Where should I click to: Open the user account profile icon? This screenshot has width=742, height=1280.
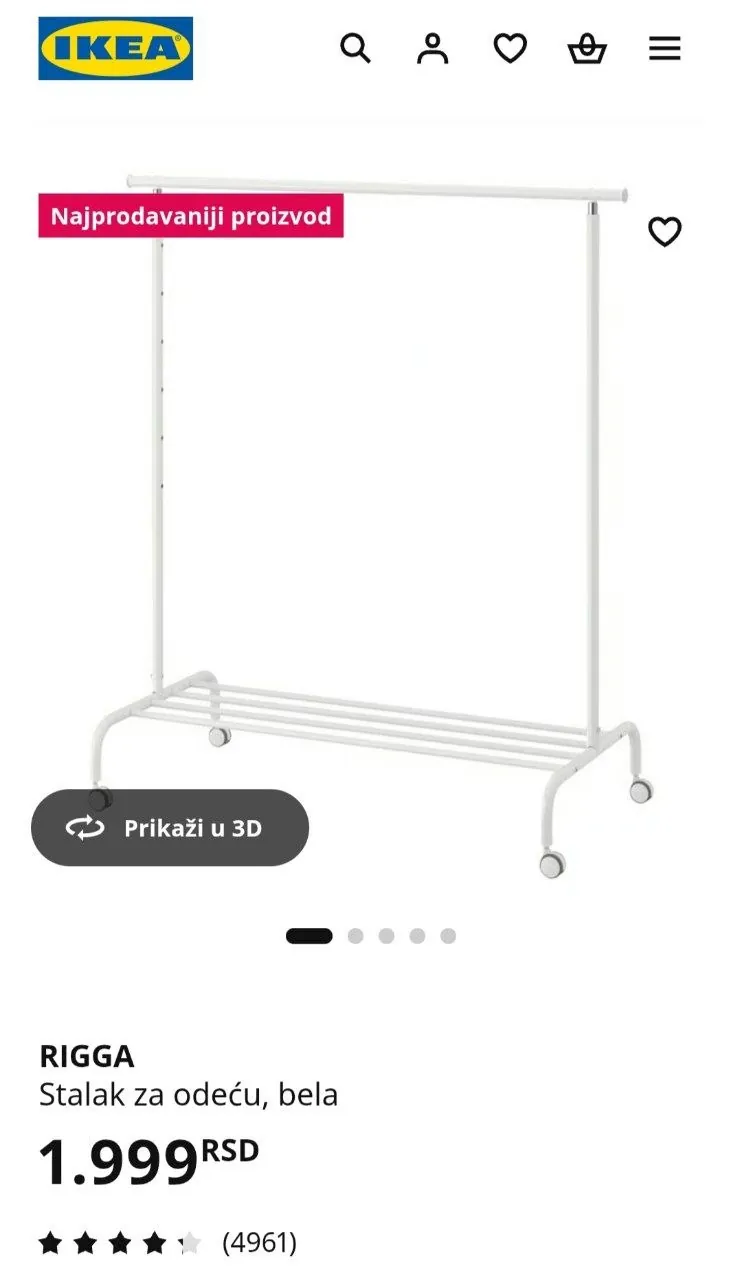pyautogui.click(x=432, y=48)
